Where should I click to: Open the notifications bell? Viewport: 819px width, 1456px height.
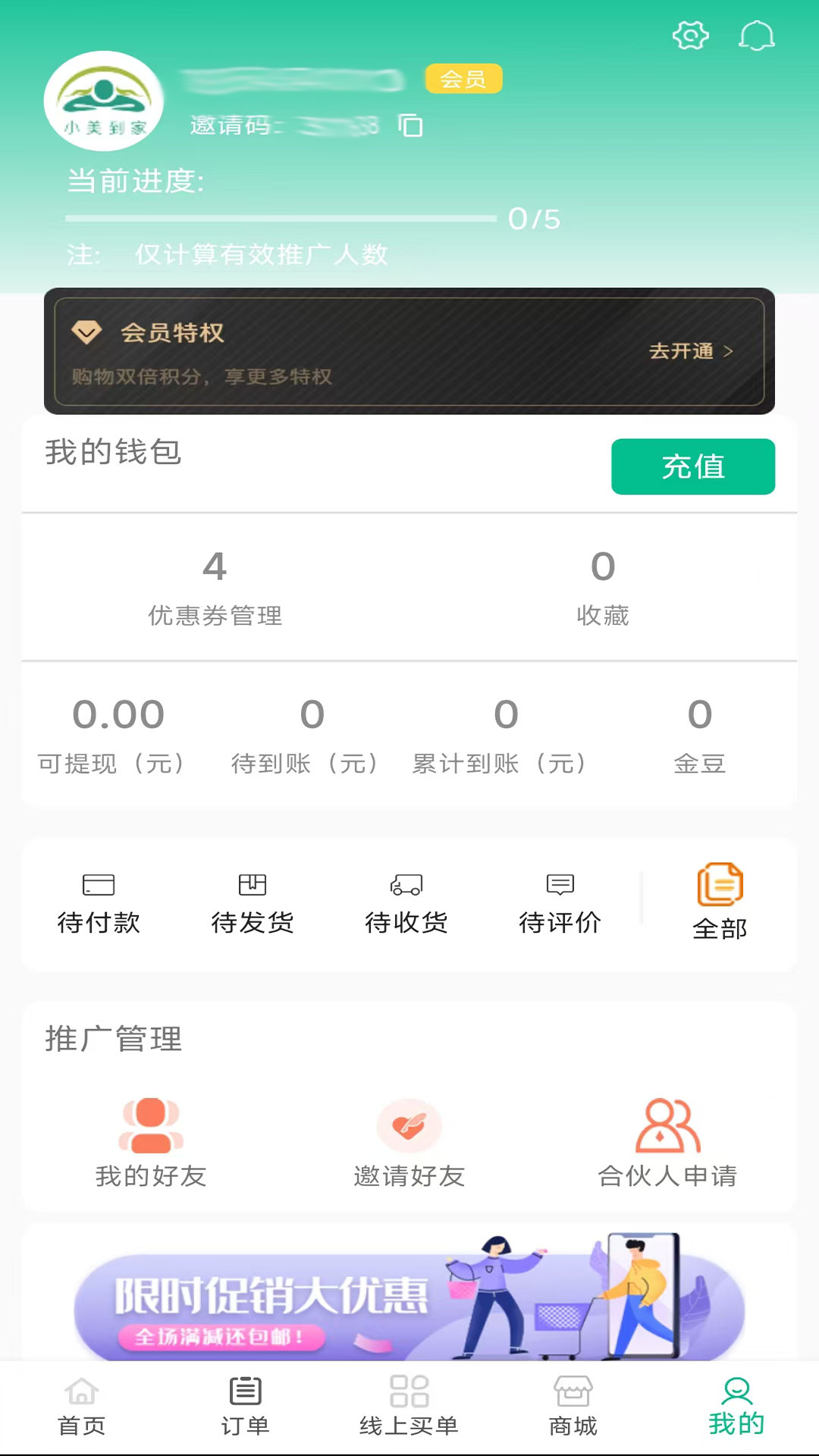[x=756, y=35]
